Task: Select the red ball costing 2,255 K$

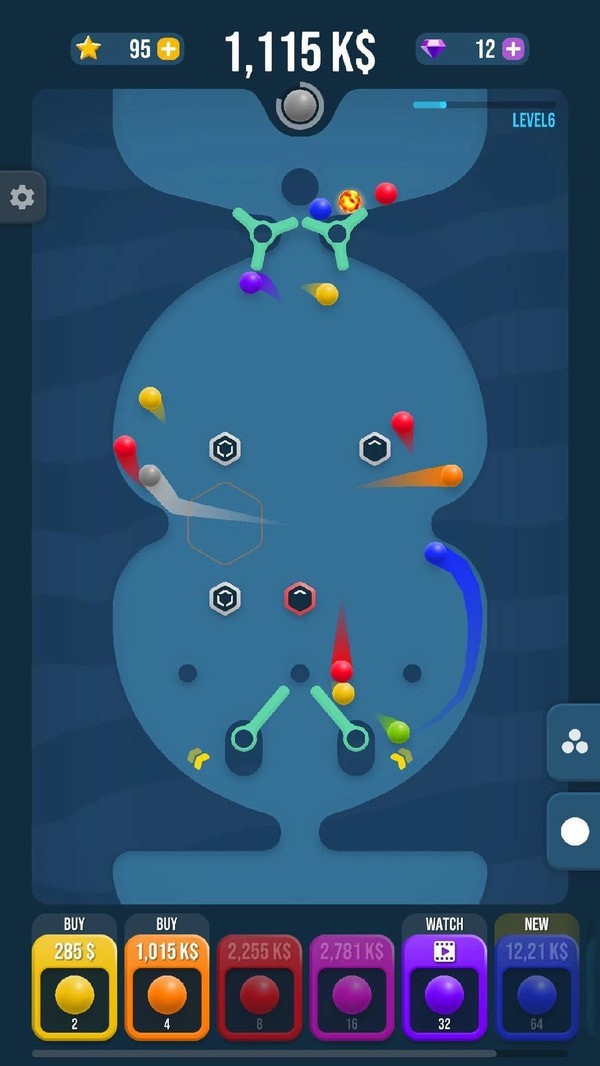Action: point(259,986)
